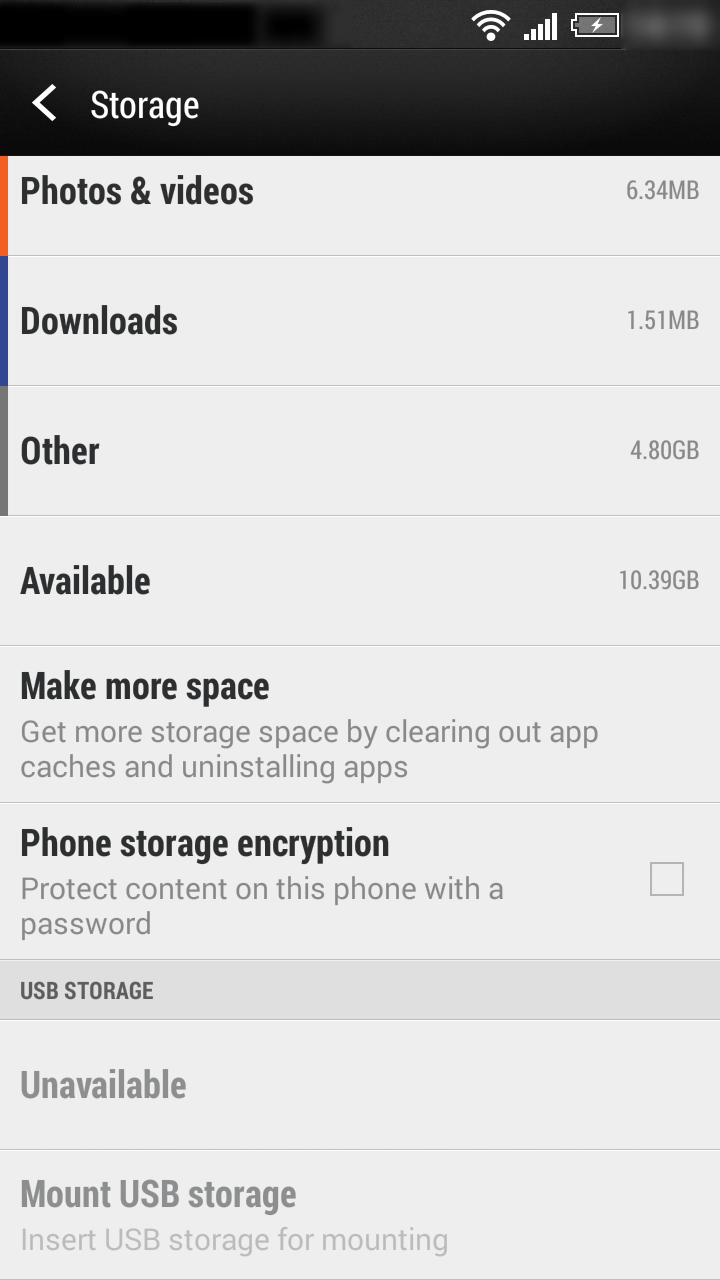Open the Downloads storage row
Image resolution: width=720 pixels, height=1280 pixels.
pyautogui.click(x=360, y=321)
